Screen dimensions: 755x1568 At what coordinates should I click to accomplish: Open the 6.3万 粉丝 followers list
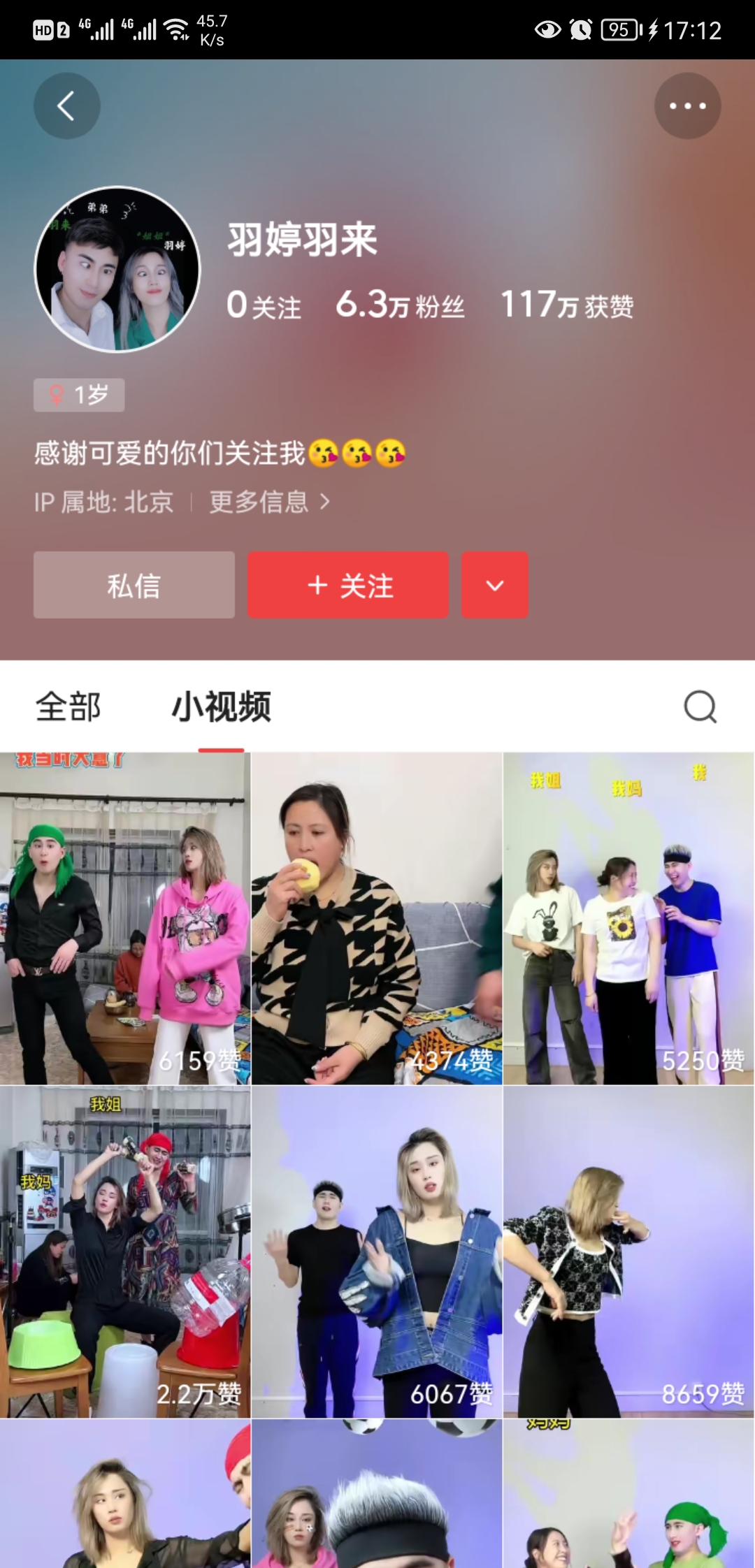tap(399, 305)
